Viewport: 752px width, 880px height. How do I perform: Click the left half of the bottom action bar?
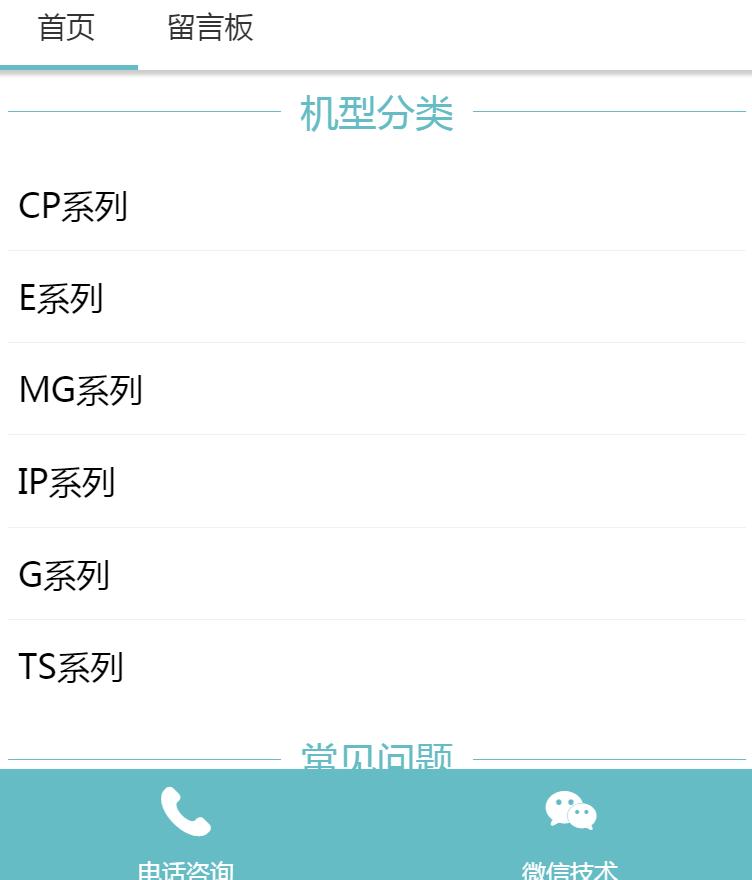186,830
